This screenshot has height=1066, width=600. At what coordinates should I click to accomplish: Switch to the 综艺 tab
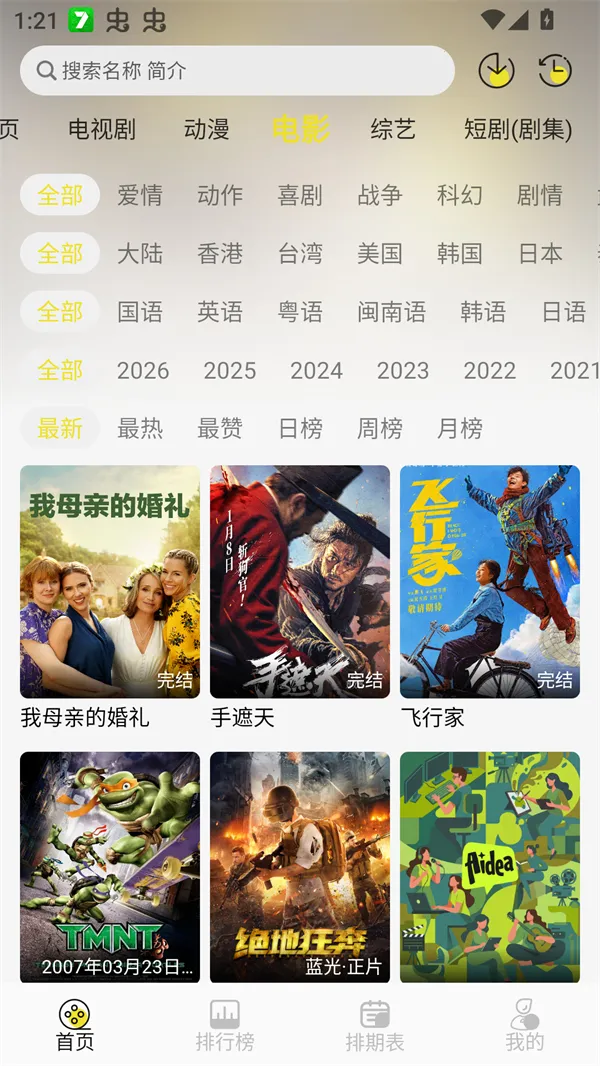tap(393, 129)
